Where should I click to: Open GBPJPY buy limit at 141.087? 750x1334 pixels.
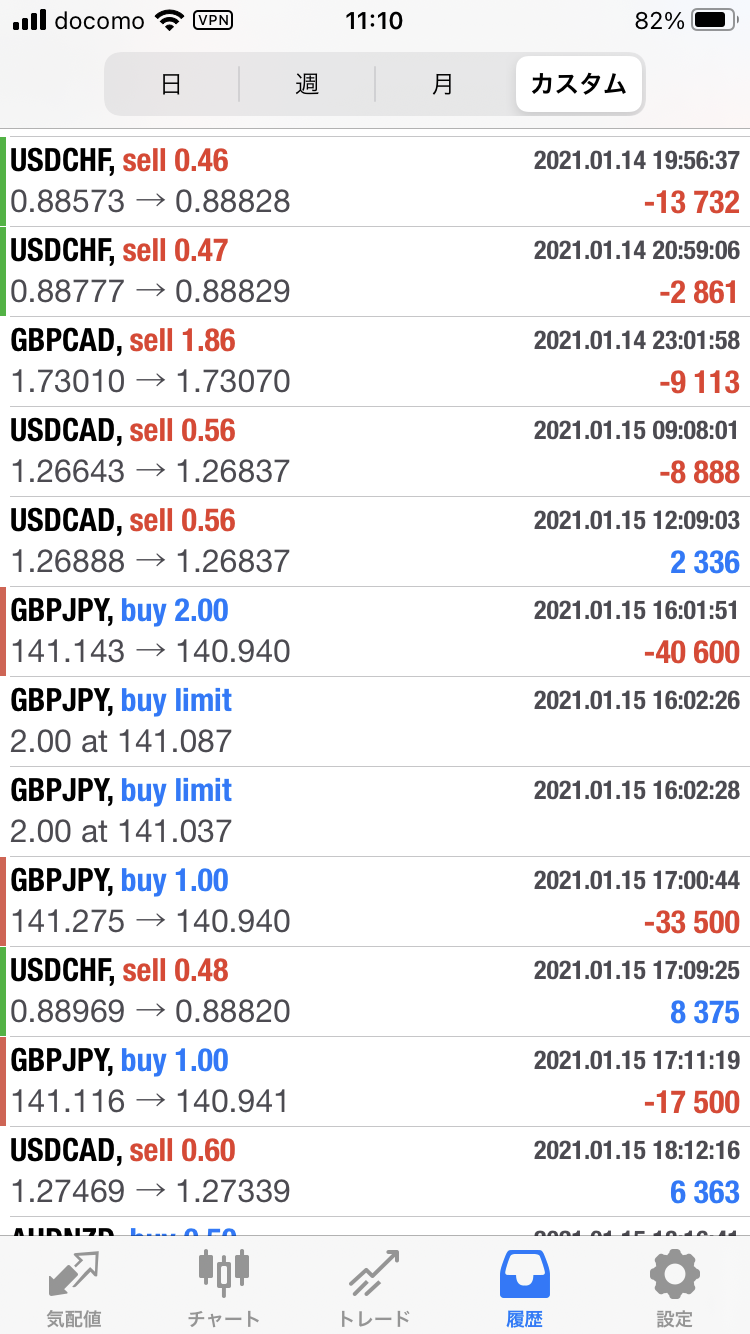pyautogui.click(x=375, y=721)
